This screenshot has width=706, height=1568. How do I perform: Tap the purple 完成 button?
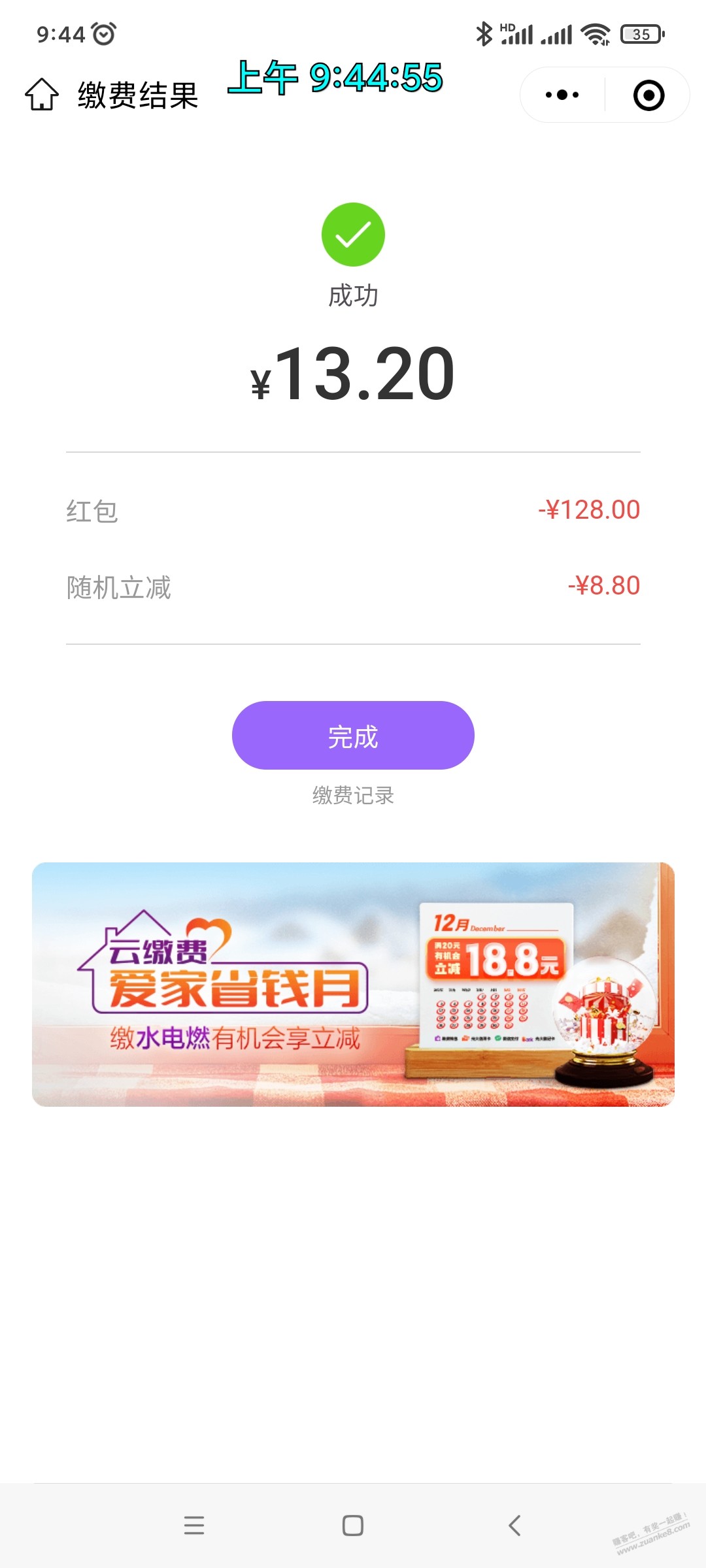point(353,736)
